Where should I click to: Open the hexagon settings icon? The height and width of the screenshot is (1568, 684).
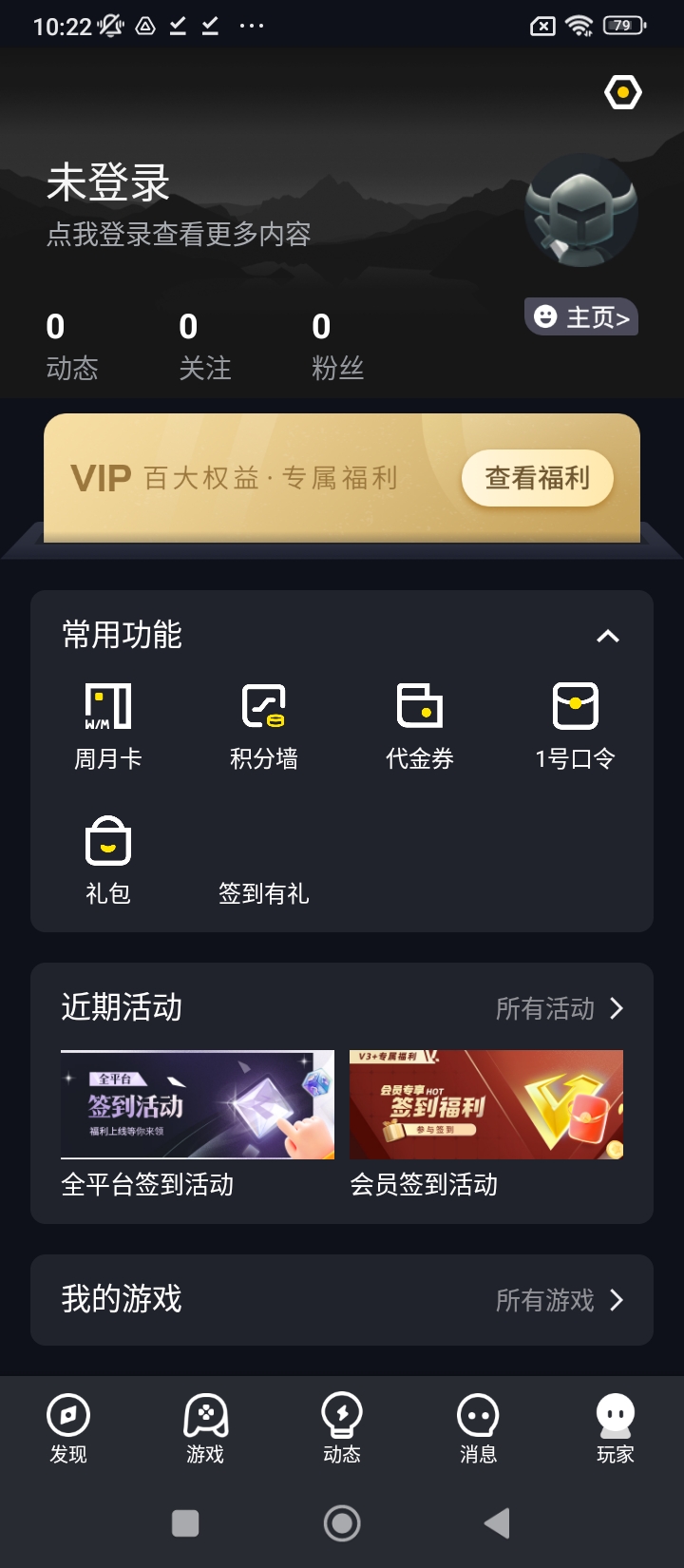623,92
